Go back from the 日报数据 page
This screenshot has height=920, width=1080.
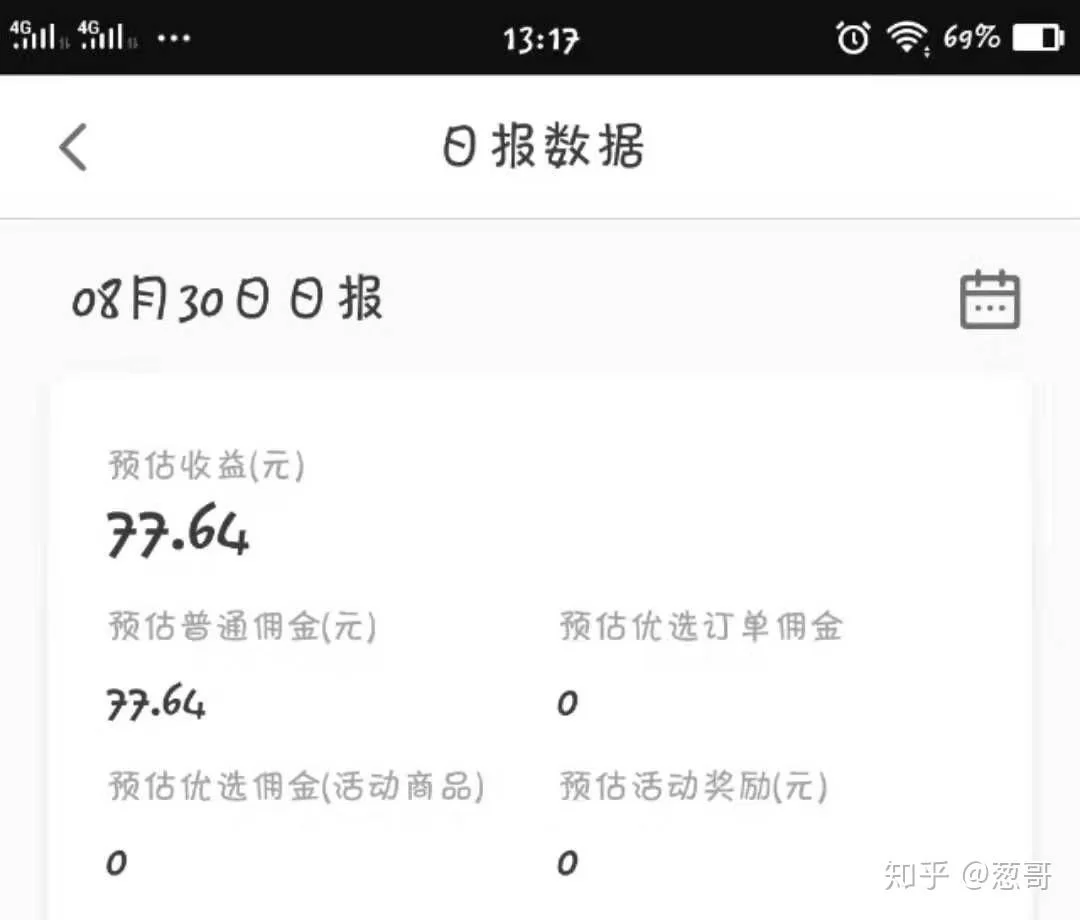click(x=73, y=148)
